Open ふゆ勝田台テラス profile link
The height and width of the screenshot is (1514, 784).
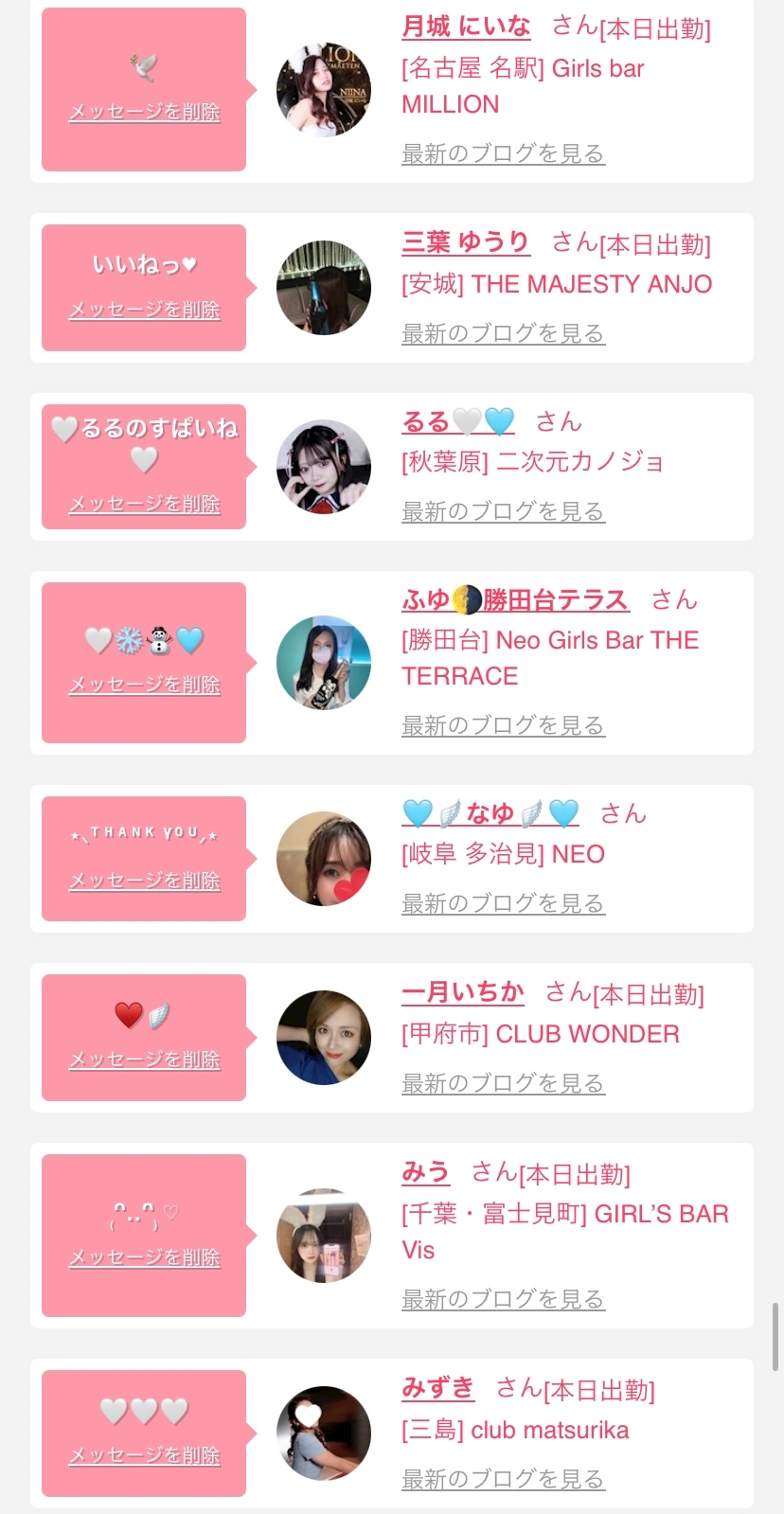pos(515,600)
